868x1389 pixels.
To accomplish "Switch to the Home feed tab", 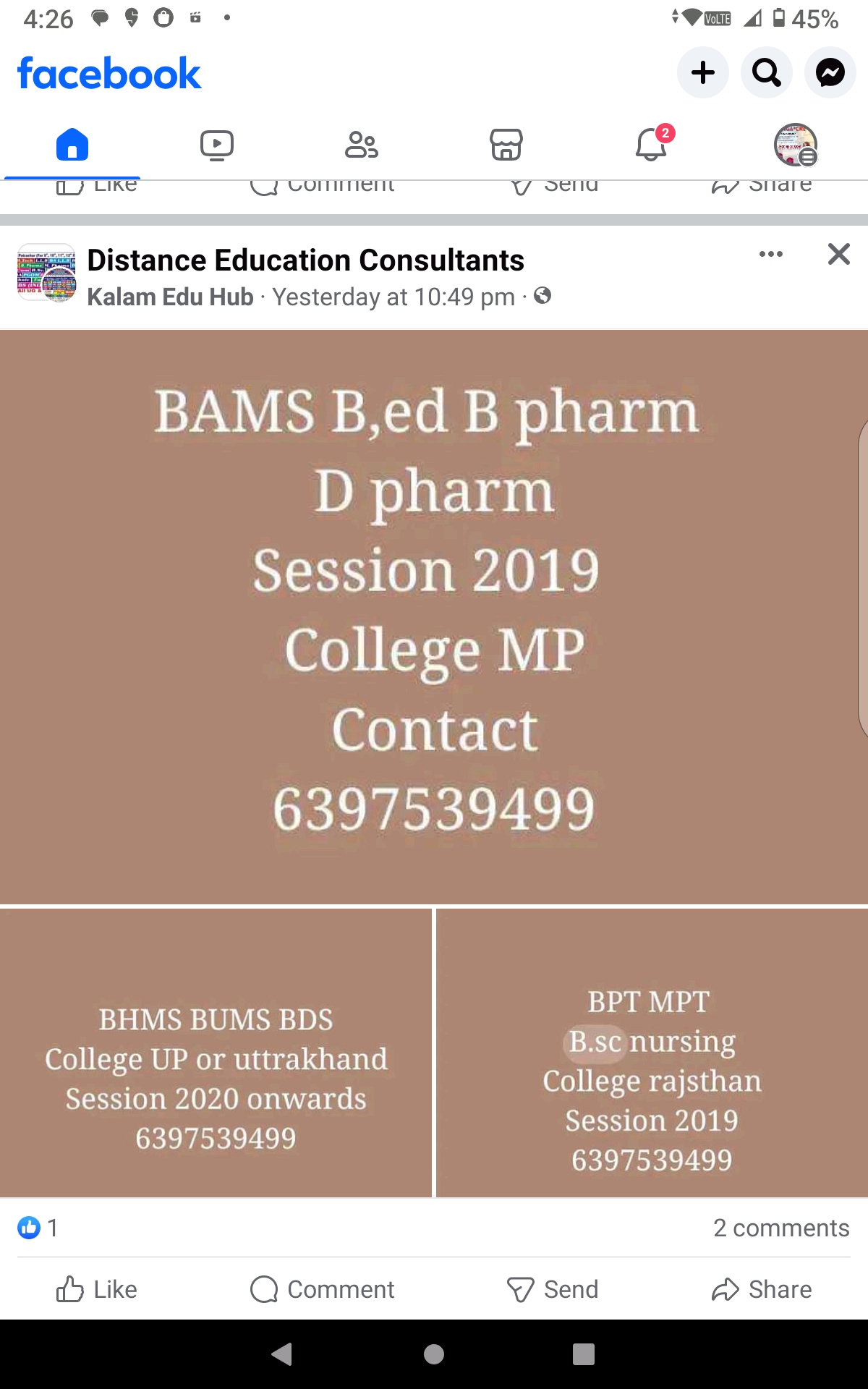I will coord(72,145).
